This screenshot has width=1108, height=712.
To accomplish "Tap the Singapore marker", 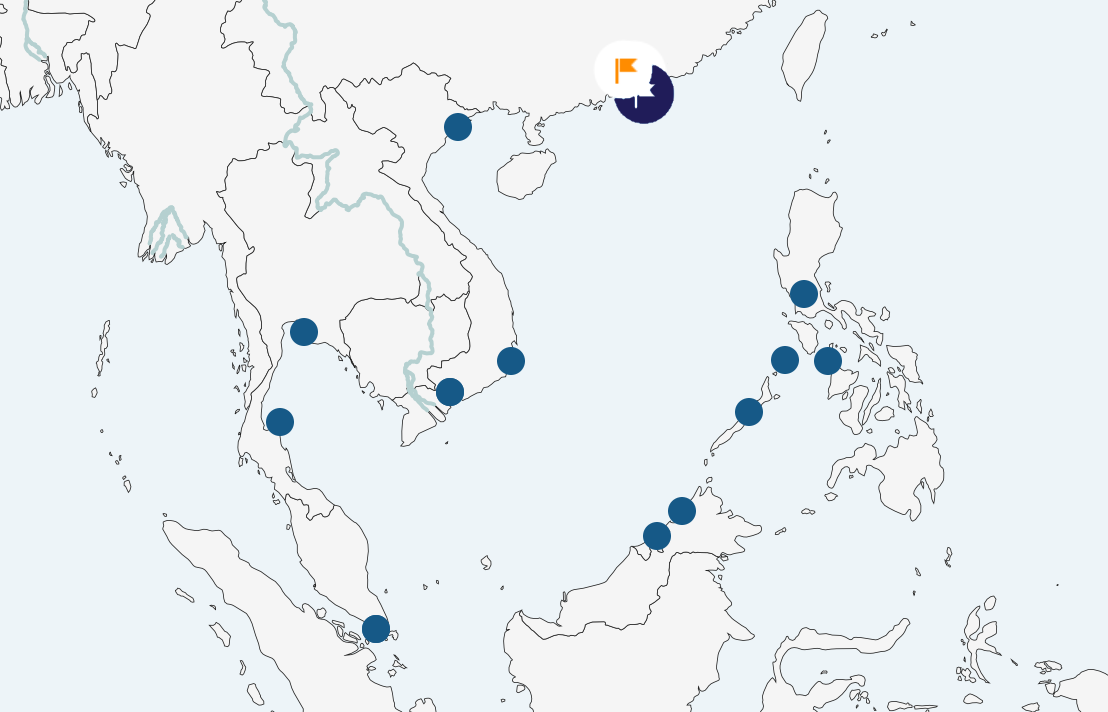I will click(x=376, y=629).
